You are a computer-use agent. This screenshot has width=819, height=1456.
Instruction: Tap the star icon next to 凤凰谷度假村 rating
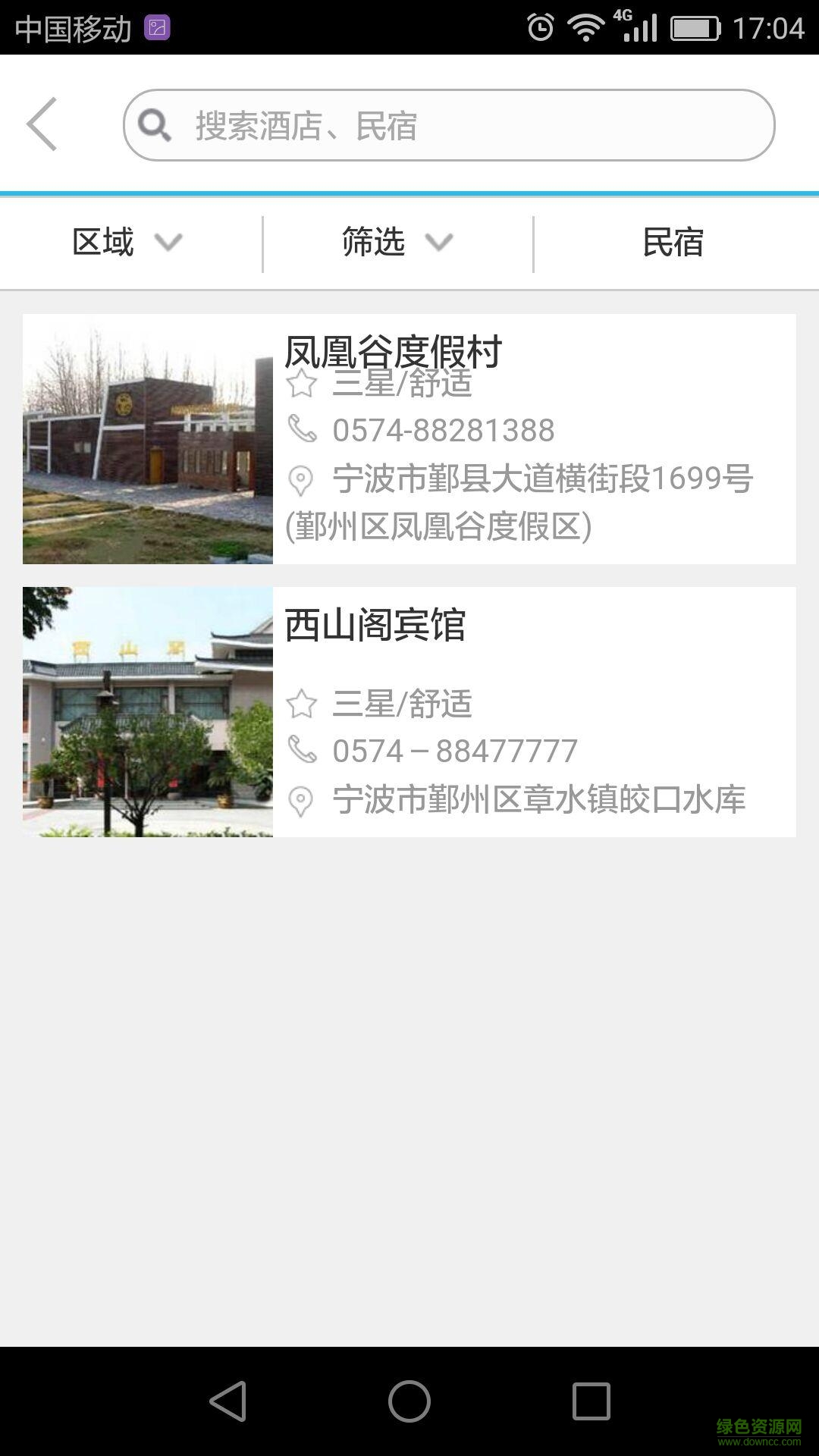tap(300, 387)
